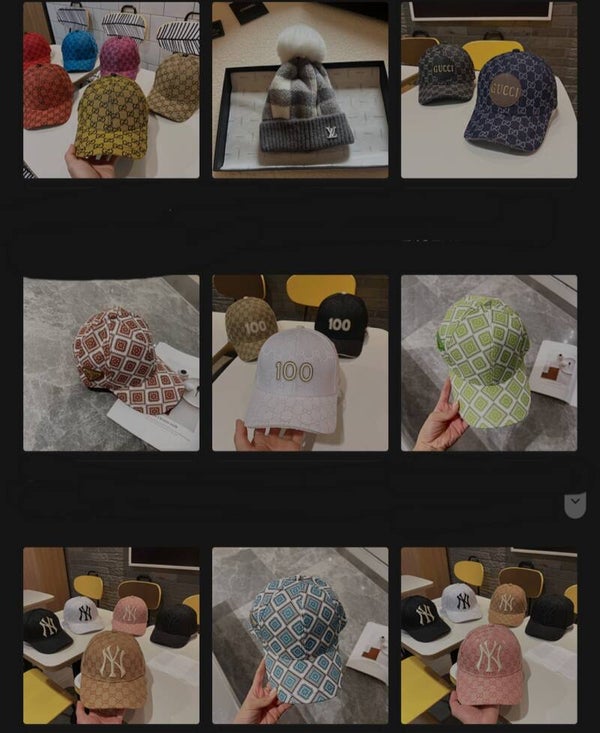Open the photo of colorful Gucci caps
The image size is (600, 733).
pyautogui.click(x=111, y=90)
